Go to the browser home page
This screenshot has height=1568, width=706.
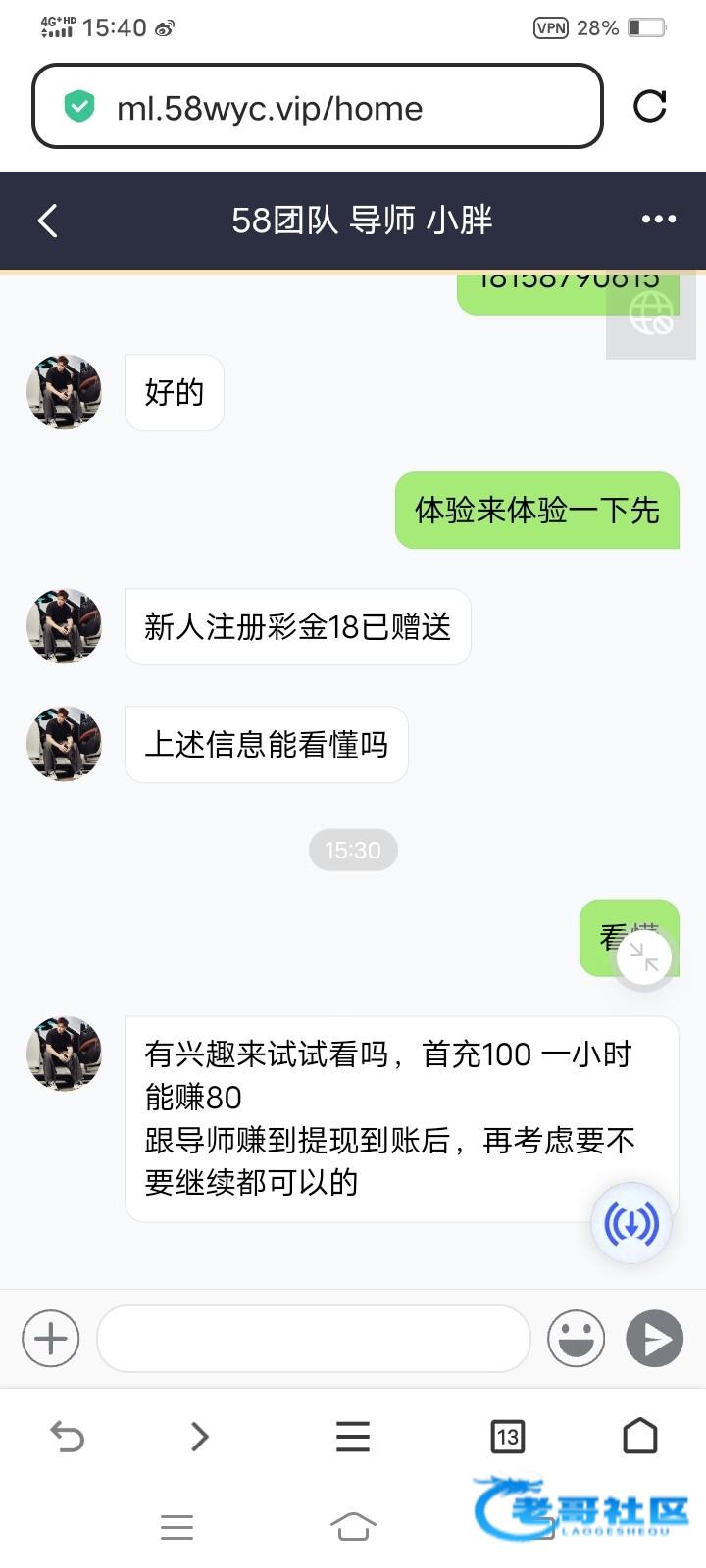tap(640, 1437)
